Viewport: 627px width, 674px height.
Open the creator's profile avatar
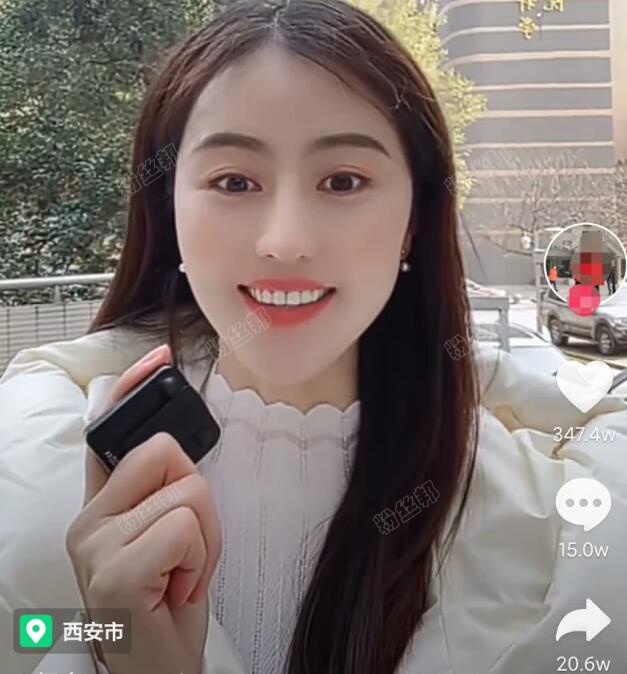[x=585, y=262]
